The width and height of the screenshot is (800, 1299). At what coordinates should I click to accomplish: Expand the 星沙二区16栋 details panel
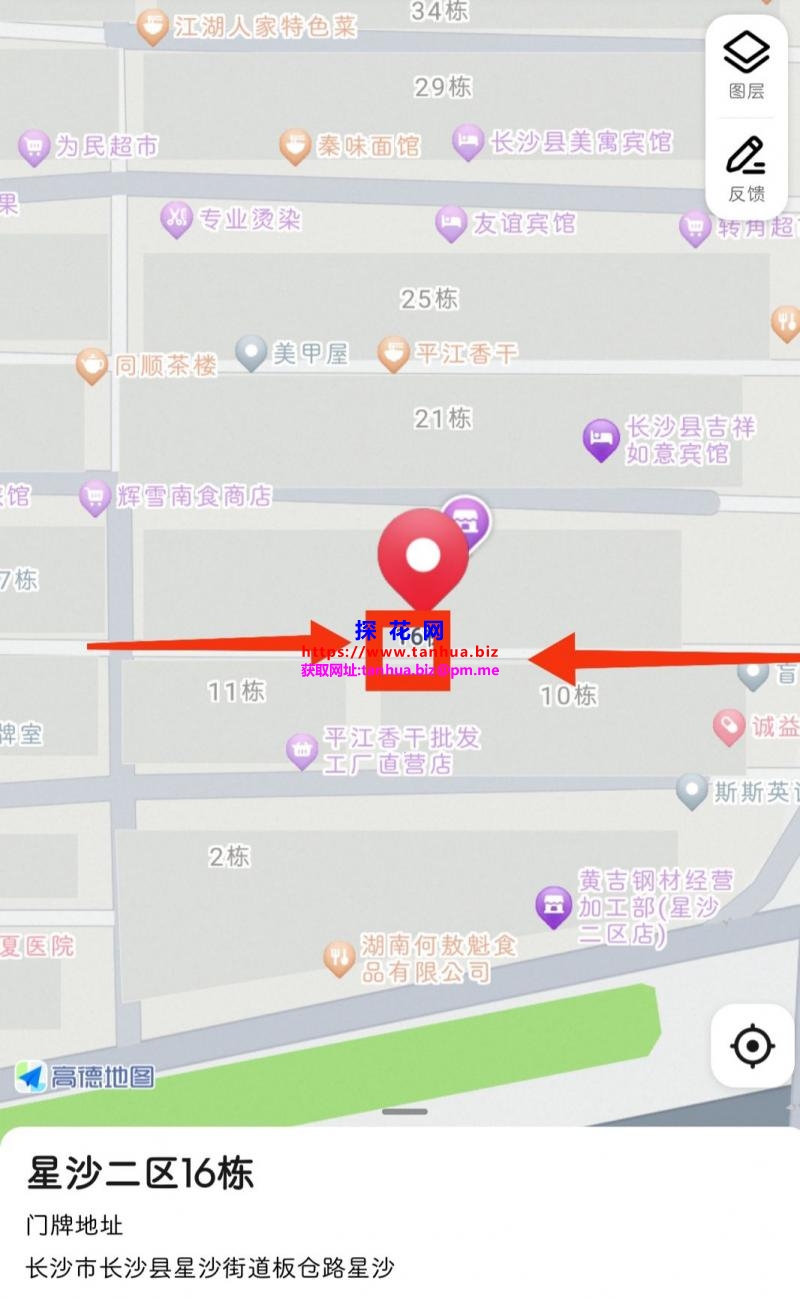coord(404,1111)
